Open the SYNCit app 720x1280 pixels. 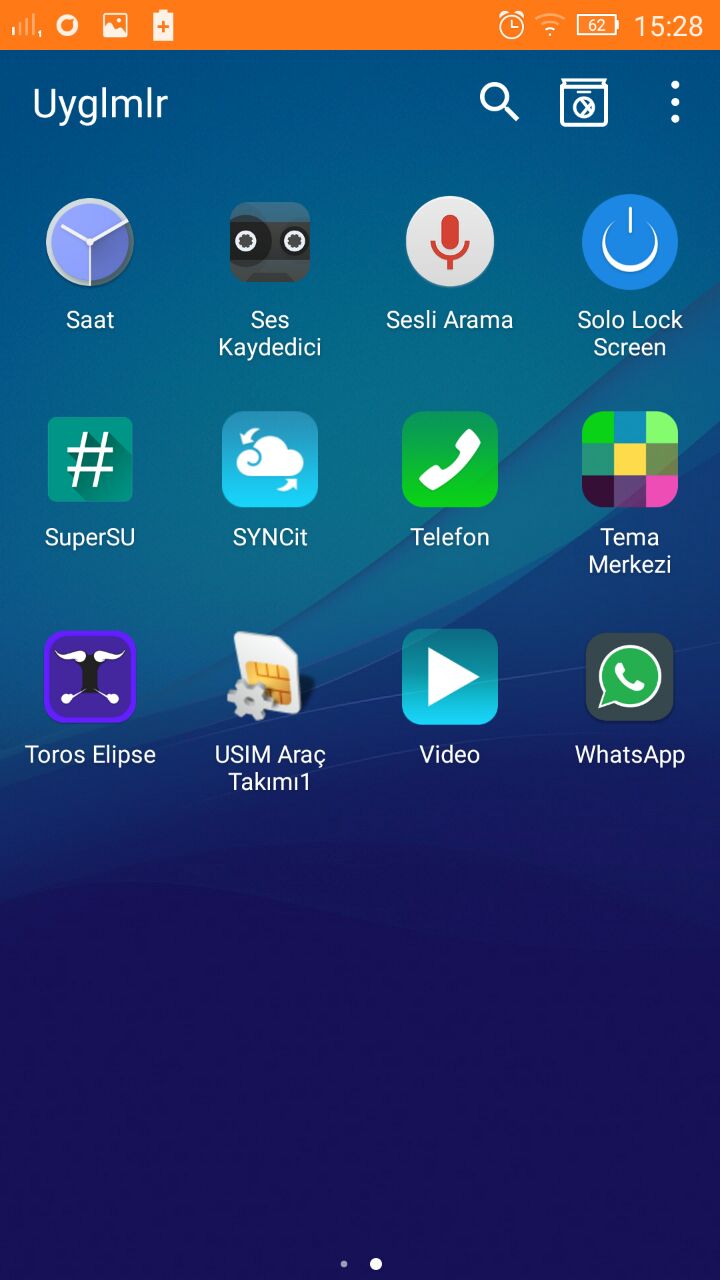(270, 460)
